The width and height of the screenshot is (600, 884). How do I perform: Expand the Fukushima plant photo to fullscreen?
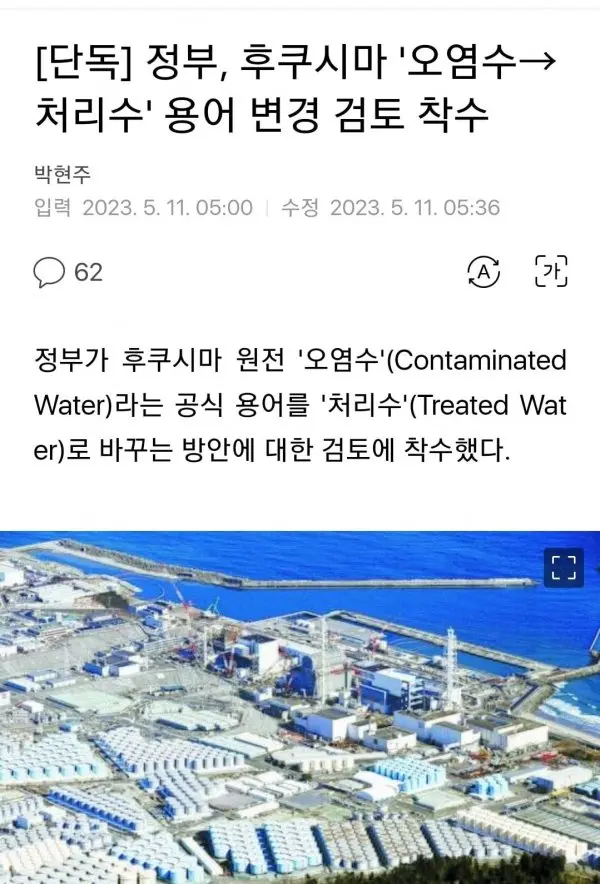point(564,568)
